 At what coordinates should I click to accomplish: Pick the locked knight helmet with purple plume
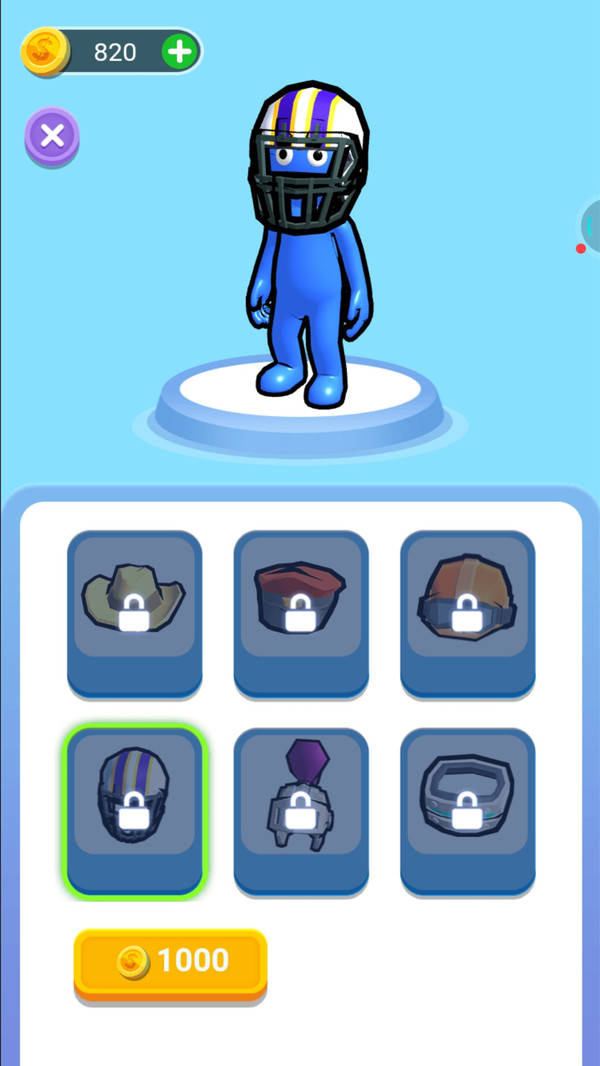tap(301, 810)
